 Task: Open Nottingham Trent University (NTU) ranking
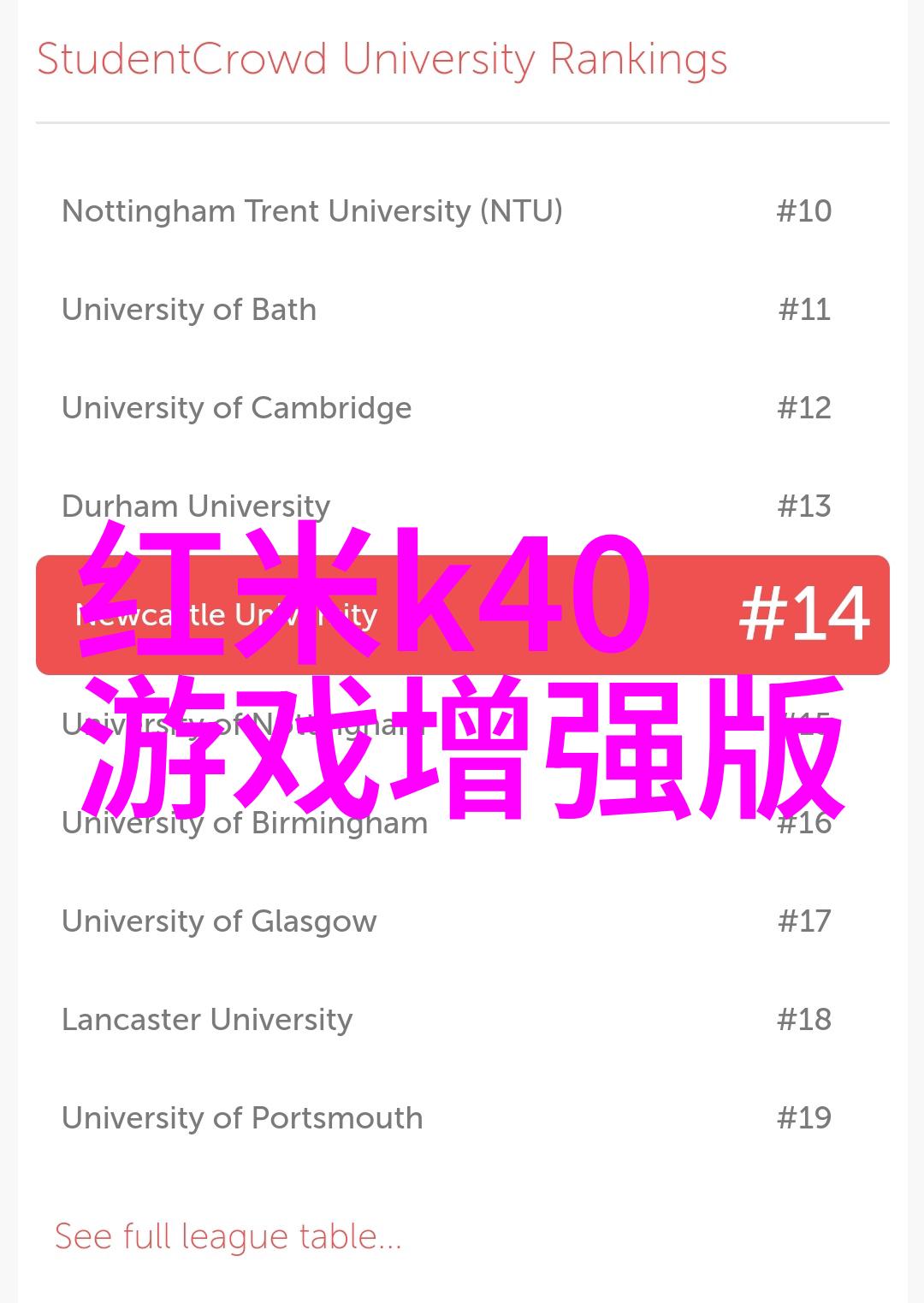312,211
